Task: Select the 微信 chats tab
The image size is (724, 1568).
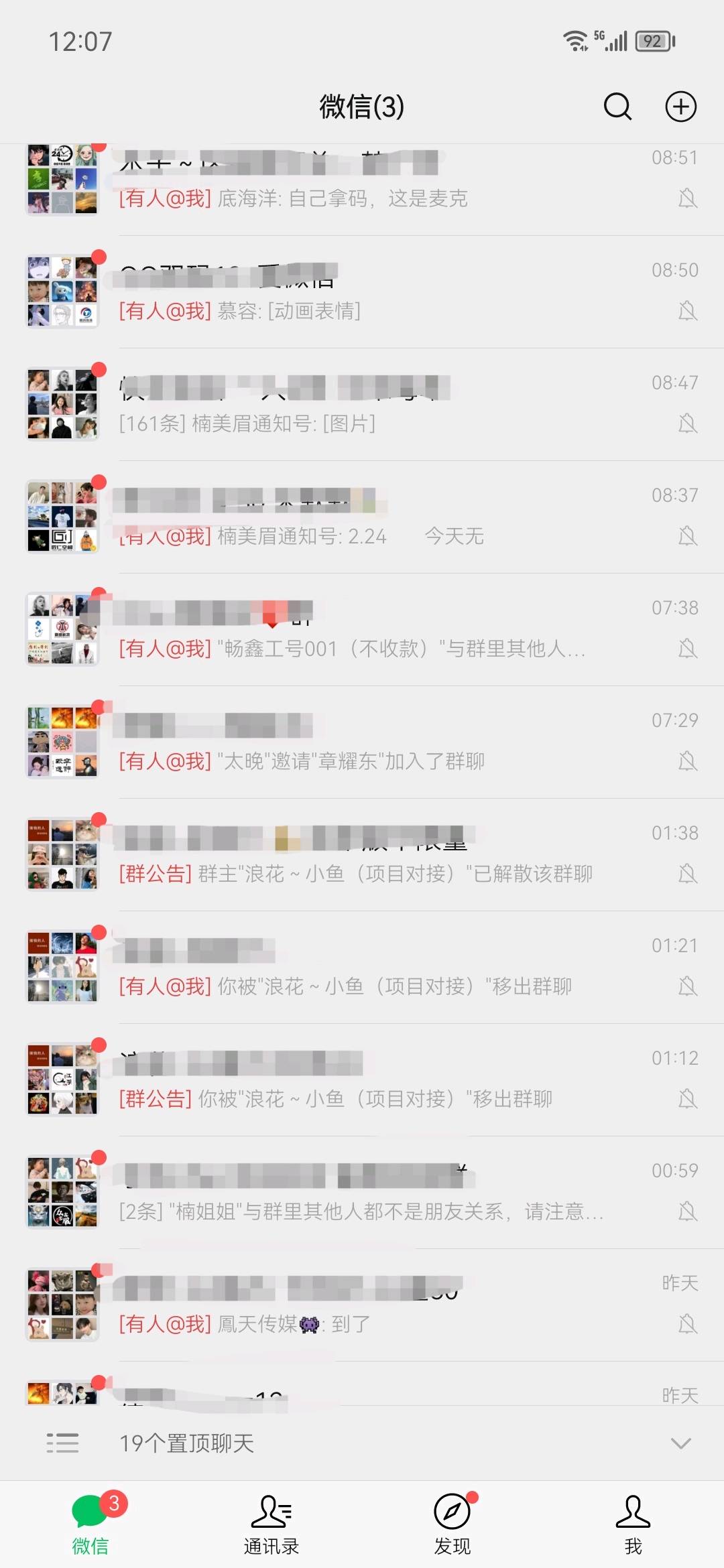Action: click(90, 1524)
